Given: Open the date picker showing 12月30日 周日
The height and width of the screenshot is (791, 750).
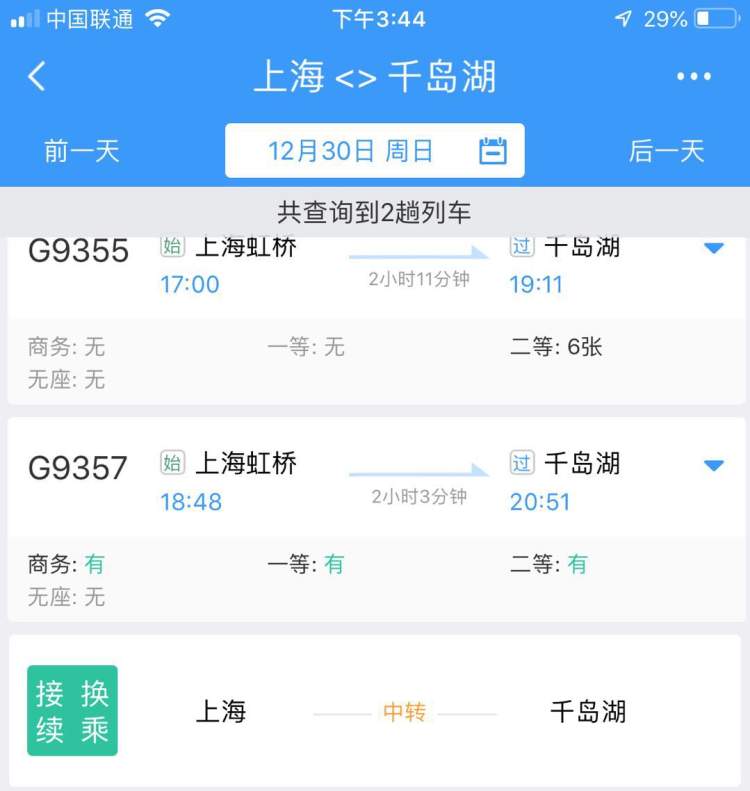Looking at the screenshot, I should (374, 151).
